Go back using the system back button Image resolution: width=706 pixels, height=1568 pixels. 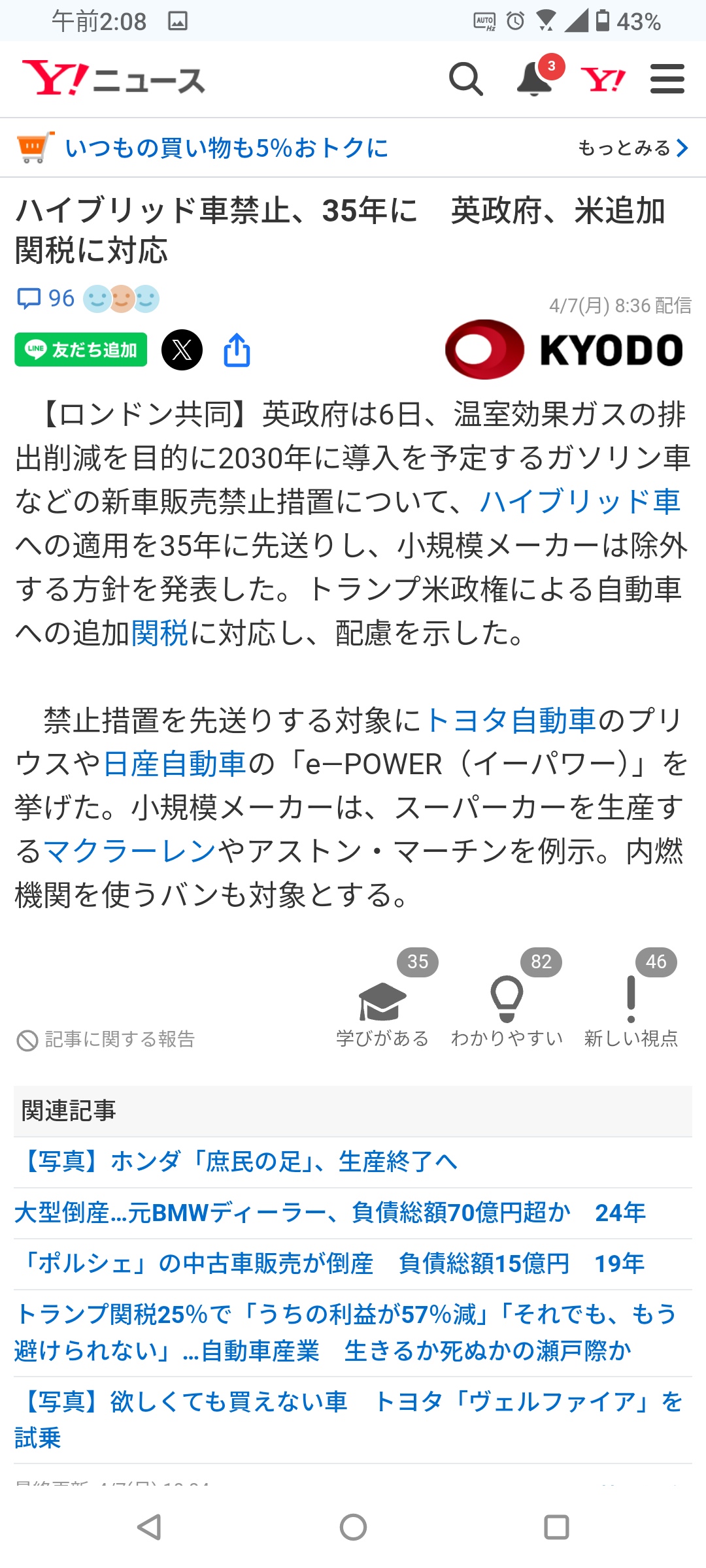[150, 1527]
